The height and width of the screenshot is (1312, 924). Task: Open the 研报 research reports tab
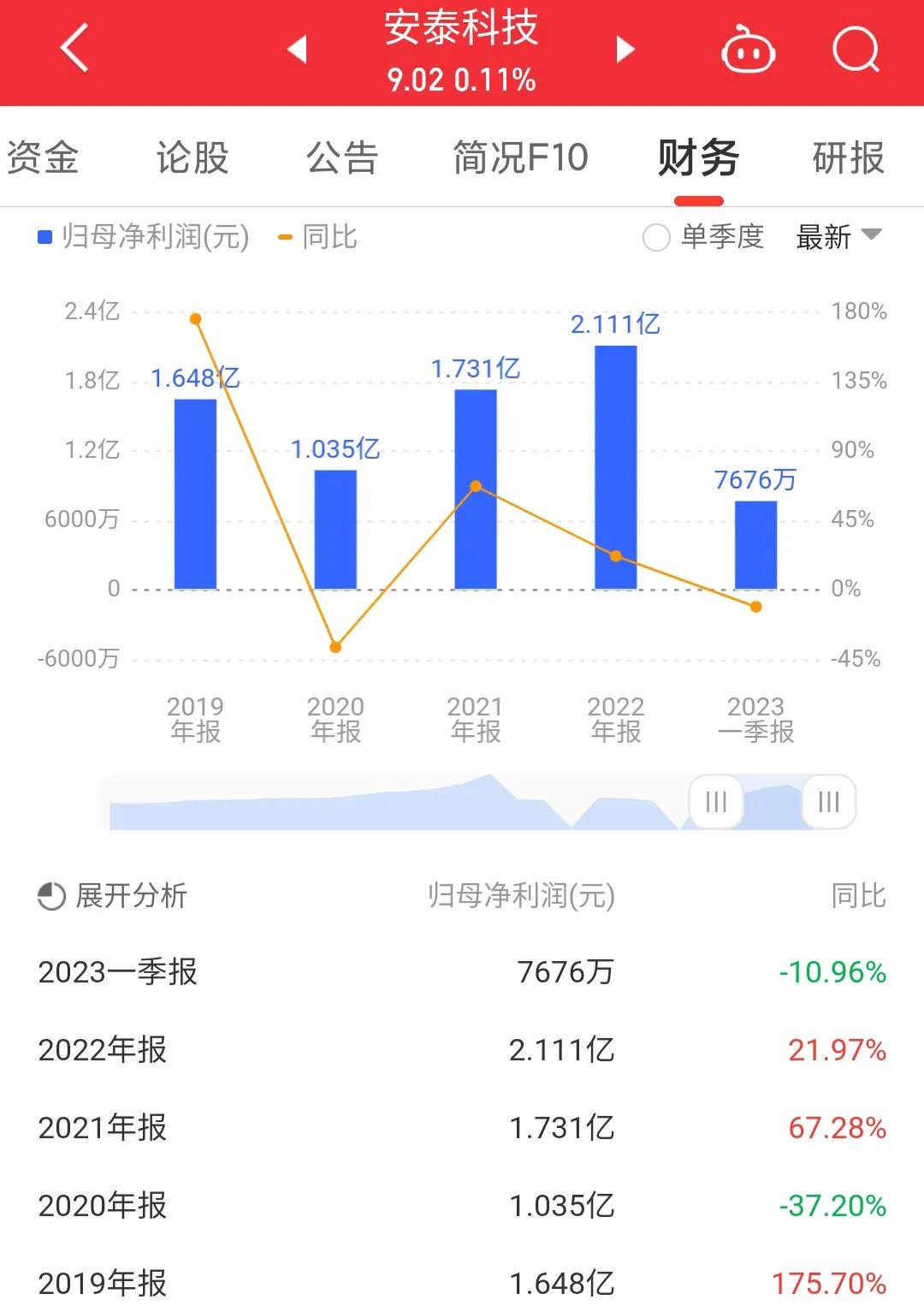[847, 156]
